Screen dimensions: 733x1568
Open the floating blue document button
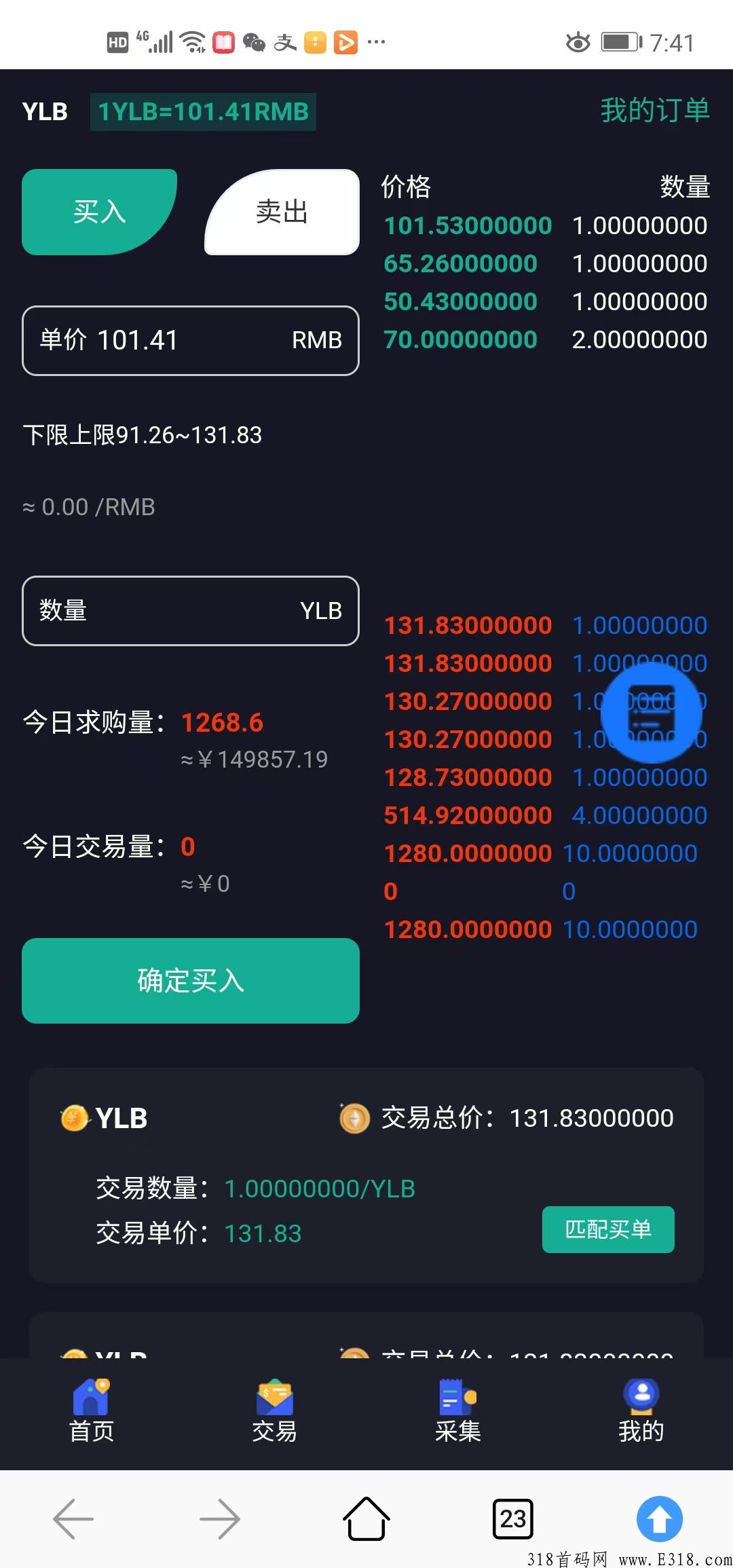pos(651,712)
